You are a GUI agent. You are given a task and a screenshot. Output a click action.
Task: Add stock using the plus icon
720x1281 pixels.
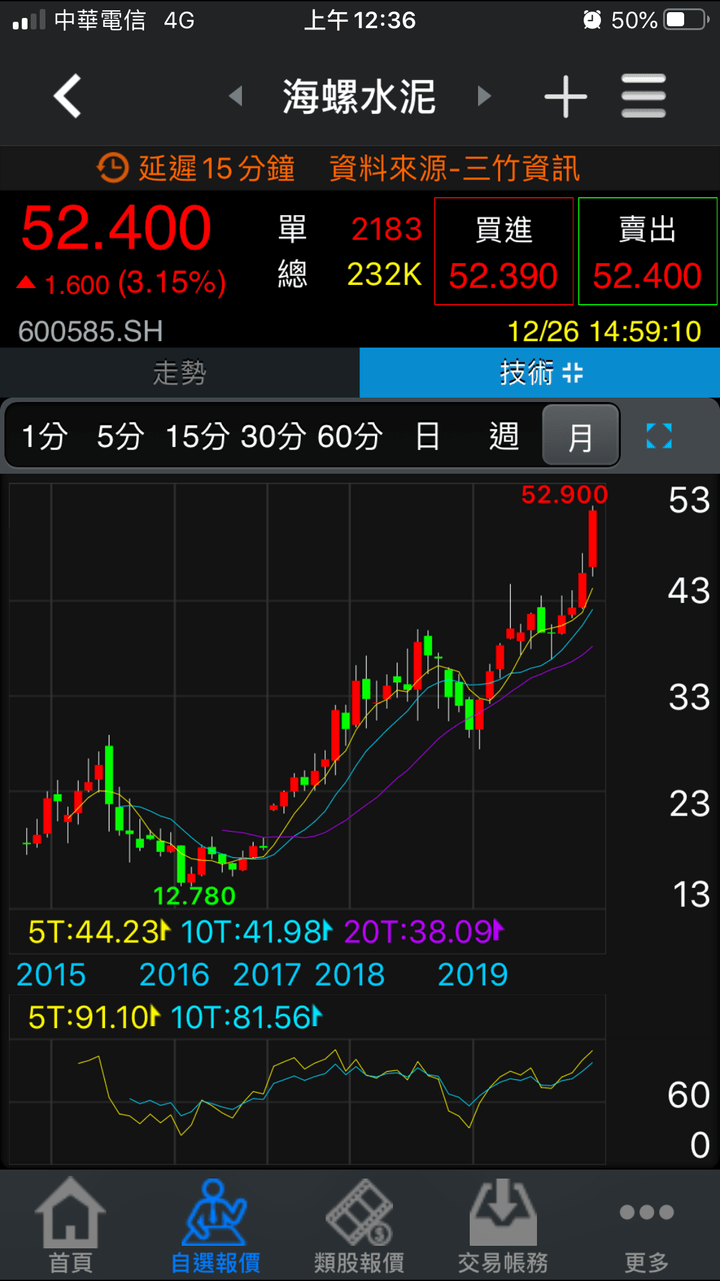click(565, 96)
